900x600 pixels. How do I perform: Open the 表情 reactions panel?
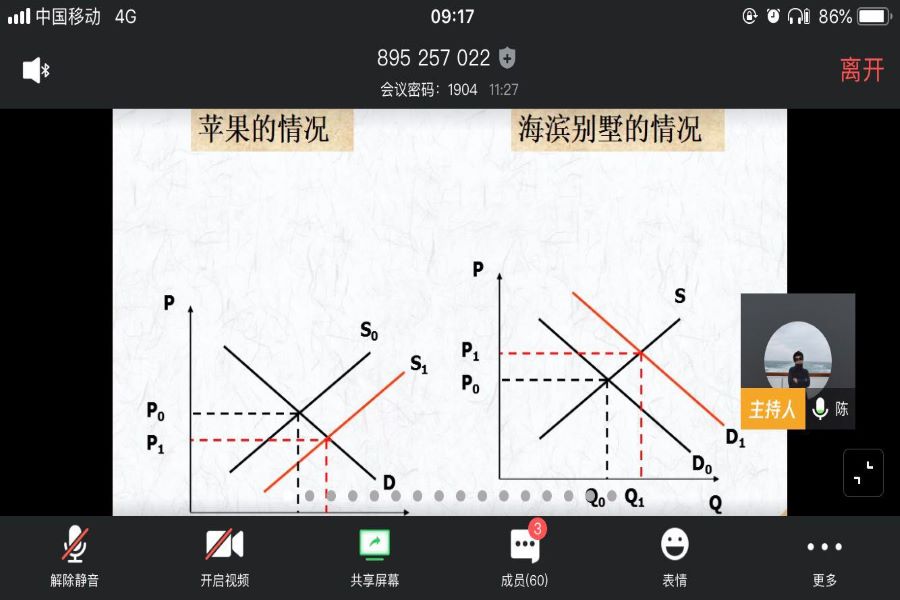pos(675,557)
